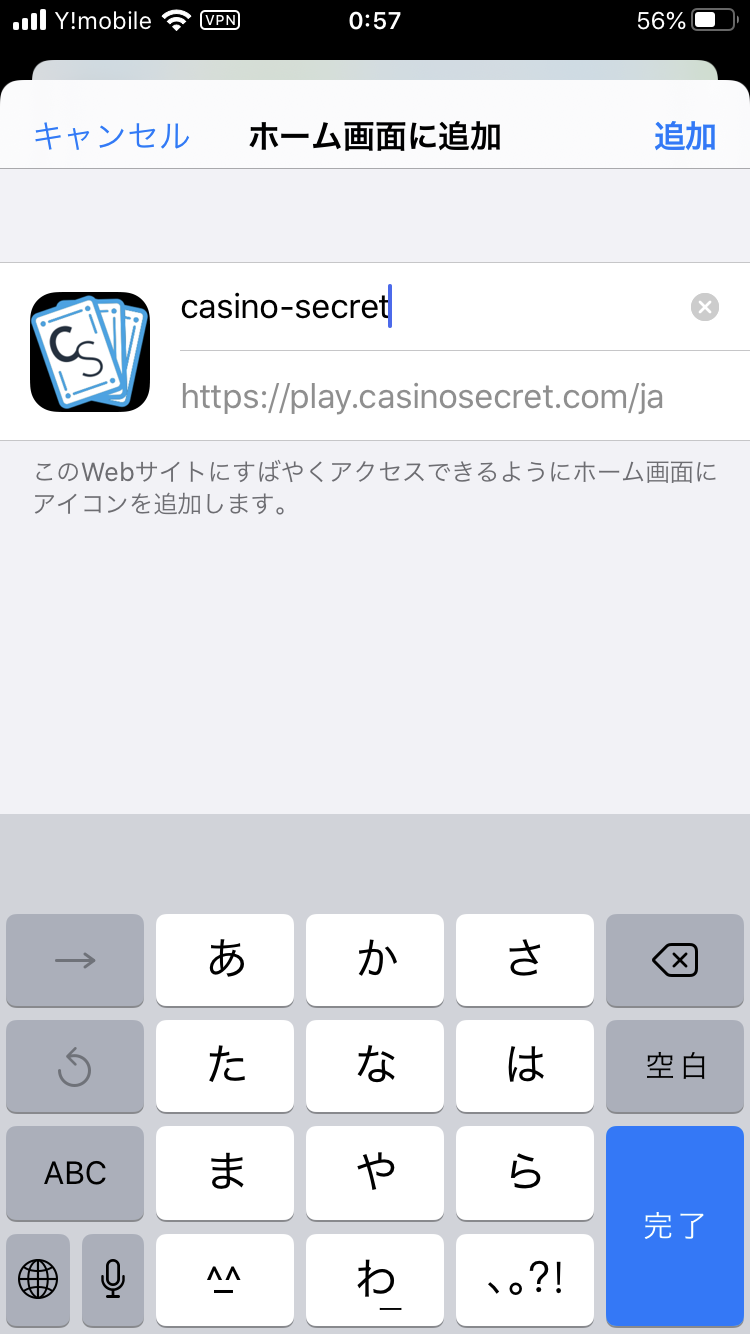Tap the 完了 key on the keyboard
The width and height of the screenshot is (750, 1334).
pos(675,1226)
